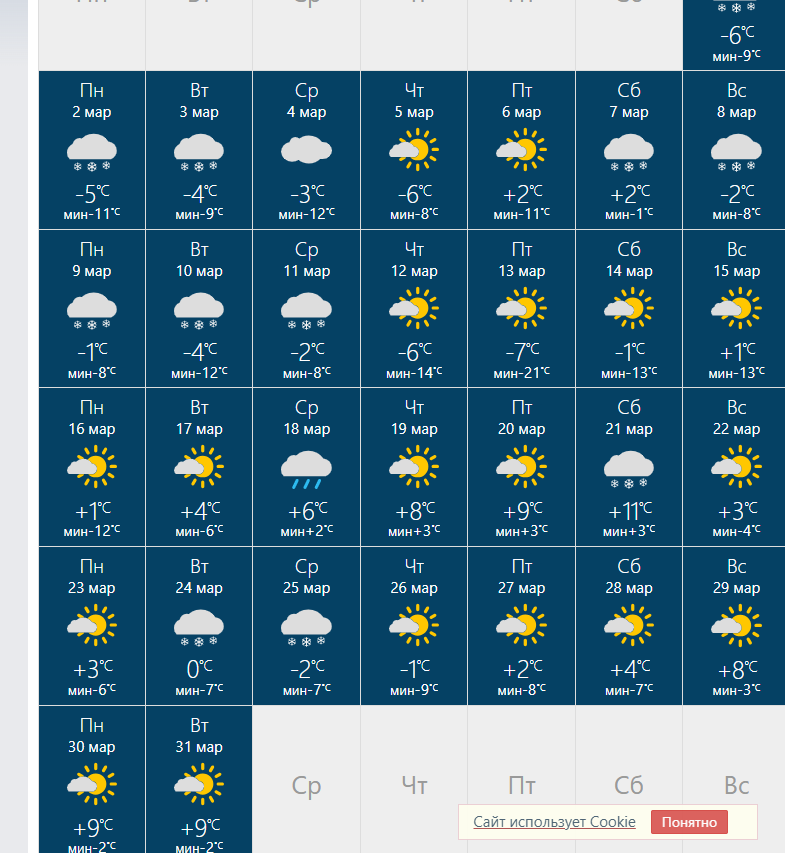Select the 30 мар day cell
The width and height of the screenshot is (785, 853).
click(x=92, y=780)
